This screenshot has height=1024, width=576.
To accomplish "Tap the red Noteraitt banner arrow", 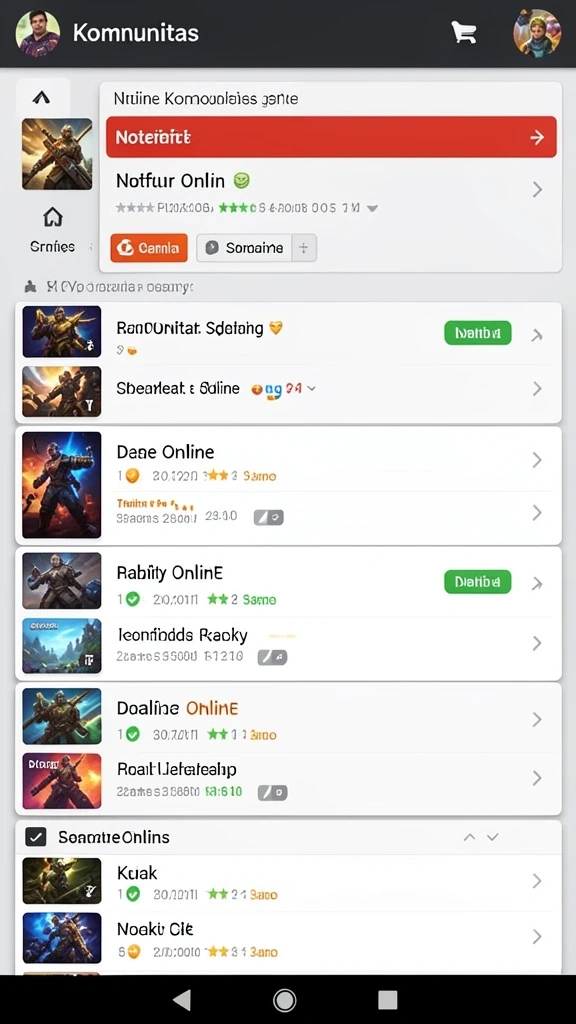I will tap(537, 137).
